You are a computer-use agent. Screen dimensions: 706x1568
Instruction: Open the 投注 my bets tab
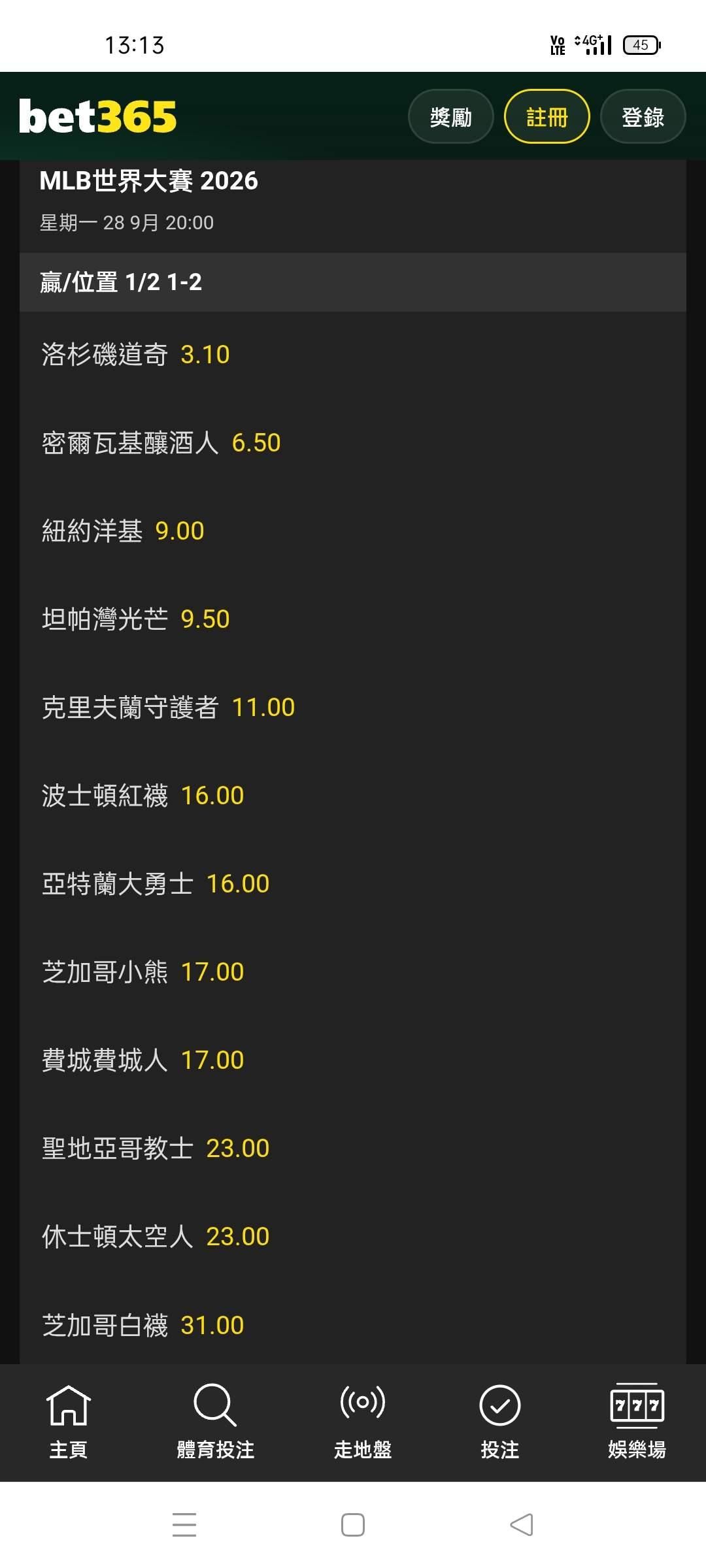(x=500, y=1422)
